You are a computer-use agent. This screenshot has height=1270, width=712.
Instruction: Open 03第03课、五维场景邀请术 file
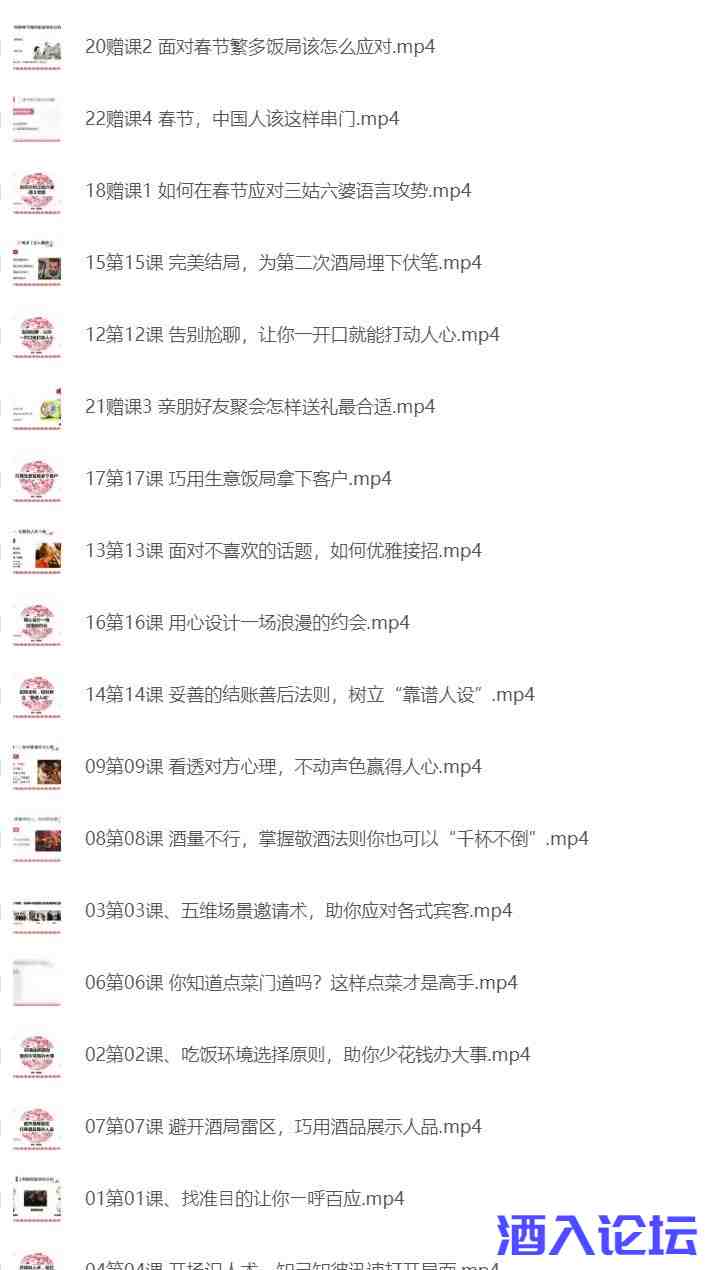(298, 911)
